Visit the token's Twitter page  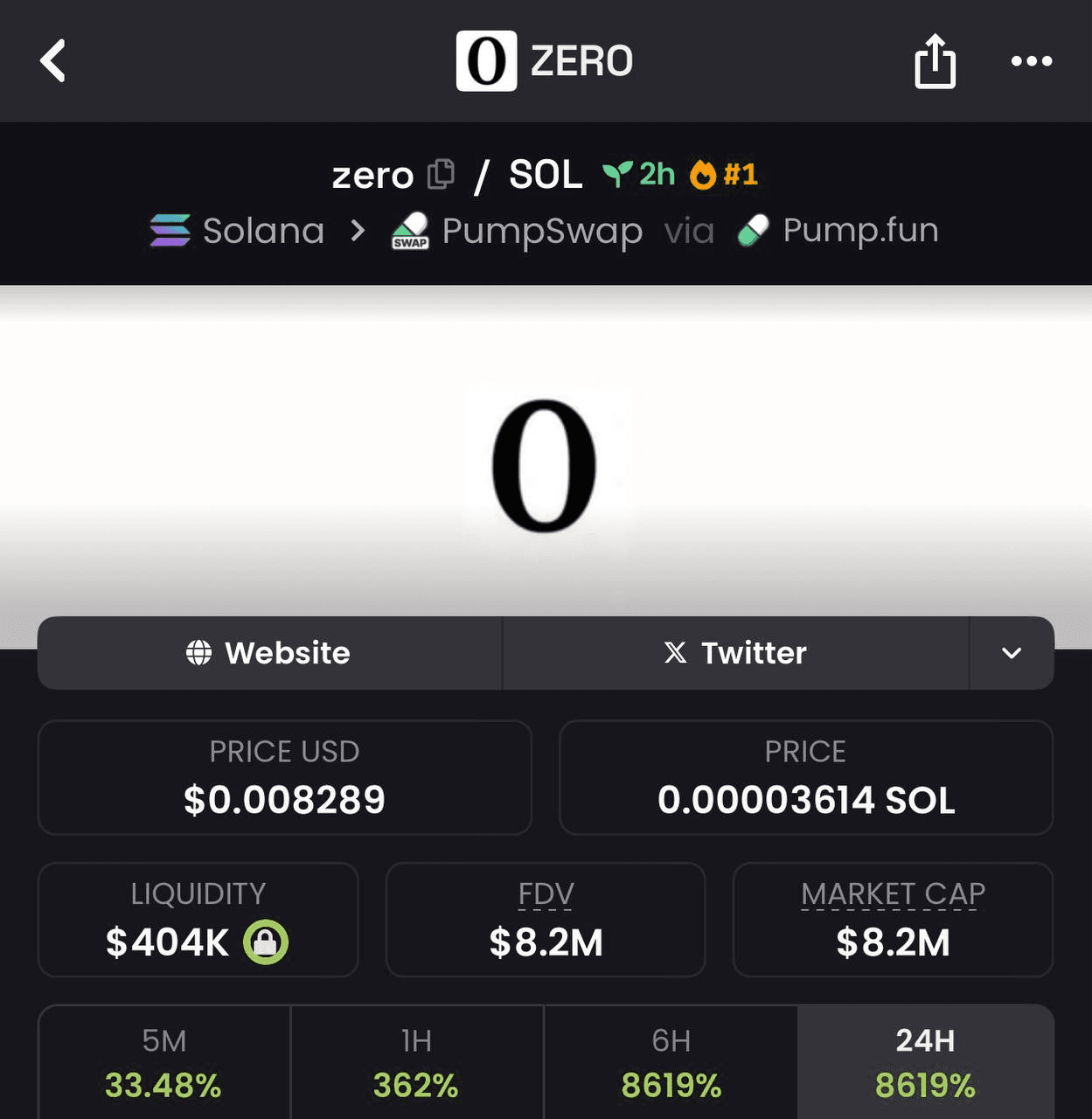click(735, 653)
